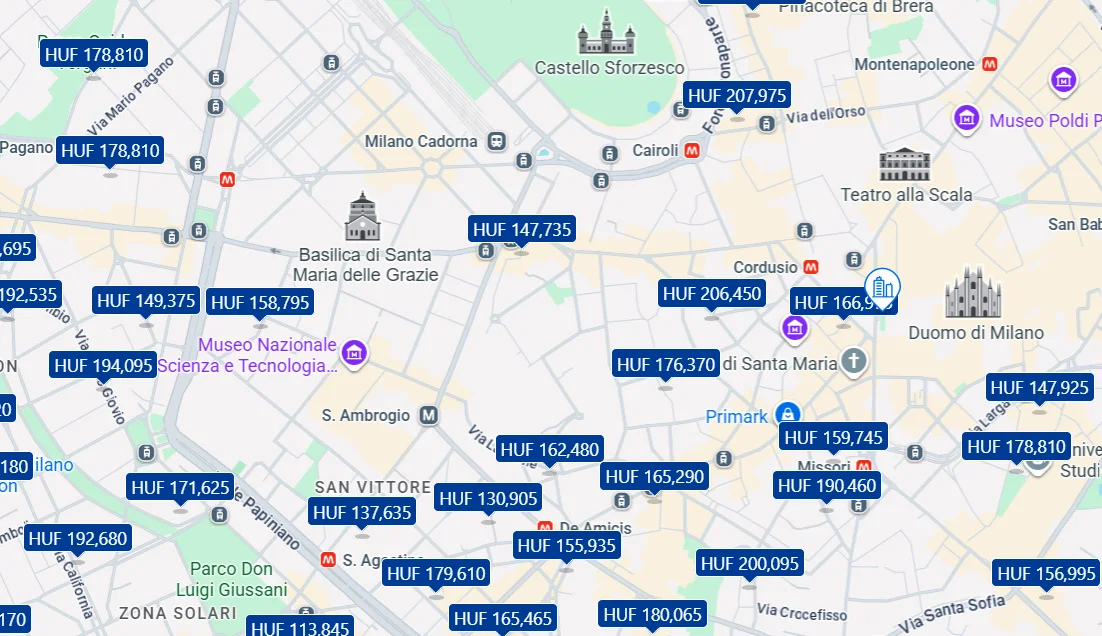
Task: Select the HUF 207,975 price marker
Action: [x=737, y=96]
